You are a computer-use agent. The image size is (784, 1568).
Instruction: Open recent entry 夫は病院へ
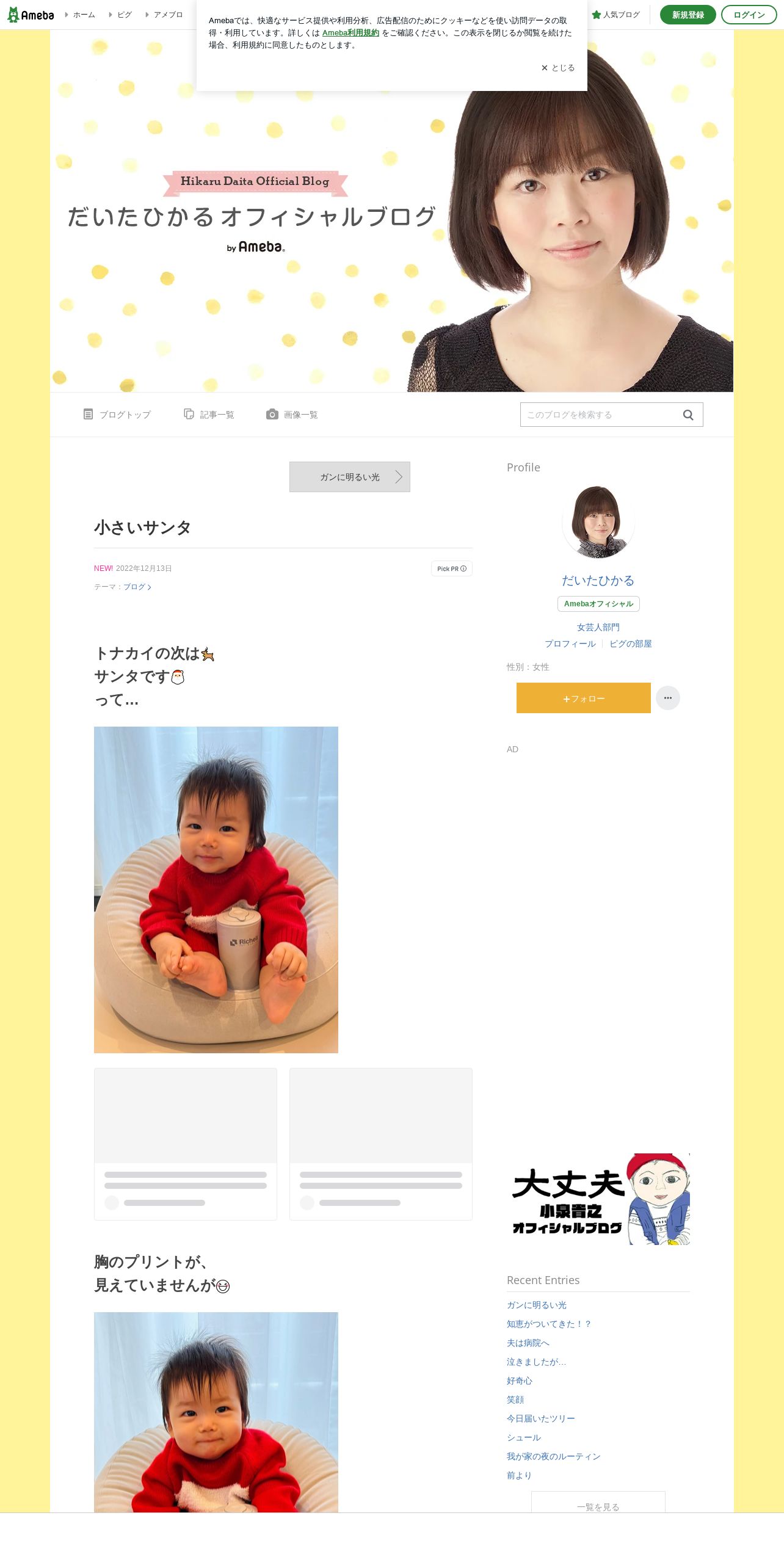[528, 1343]
